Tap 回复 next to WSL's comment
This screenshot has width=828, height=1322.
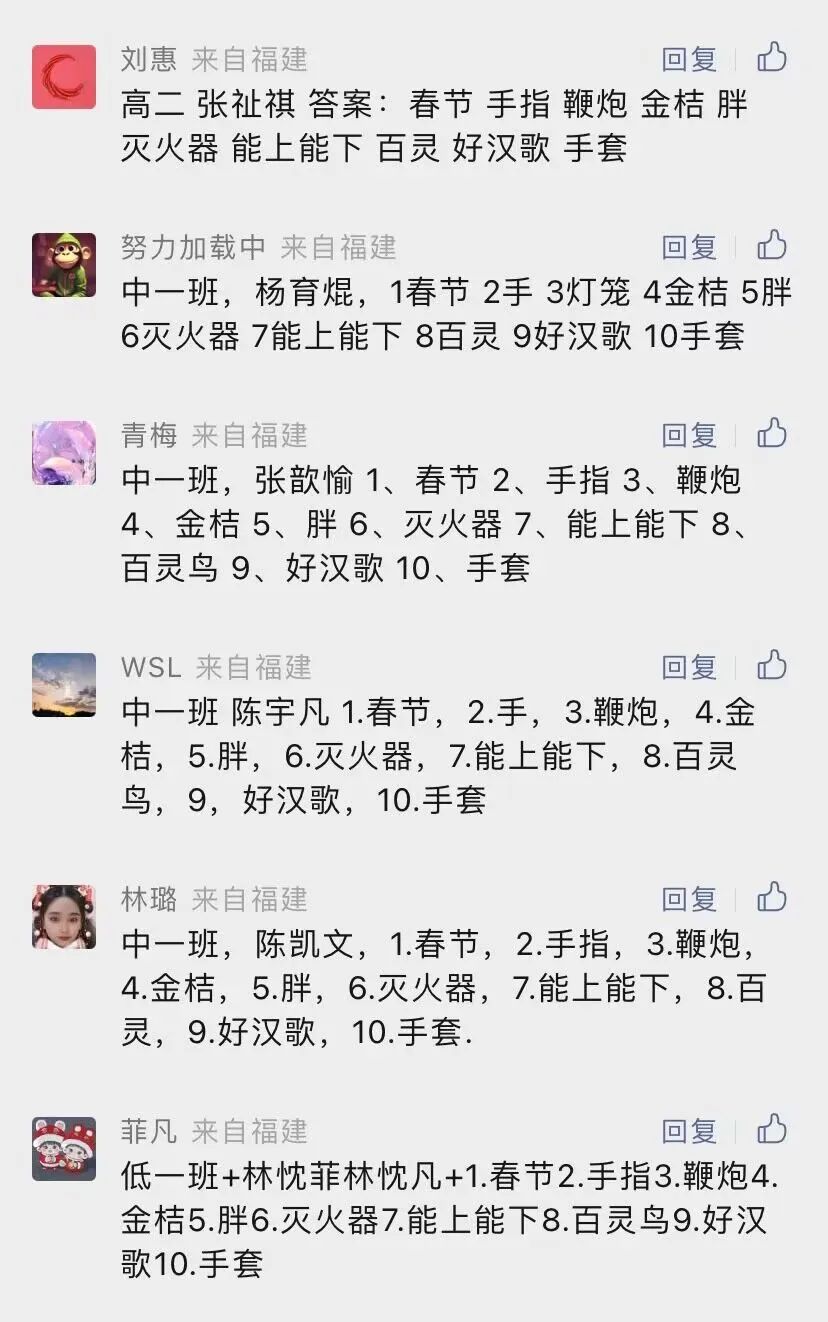click(689, 667)
